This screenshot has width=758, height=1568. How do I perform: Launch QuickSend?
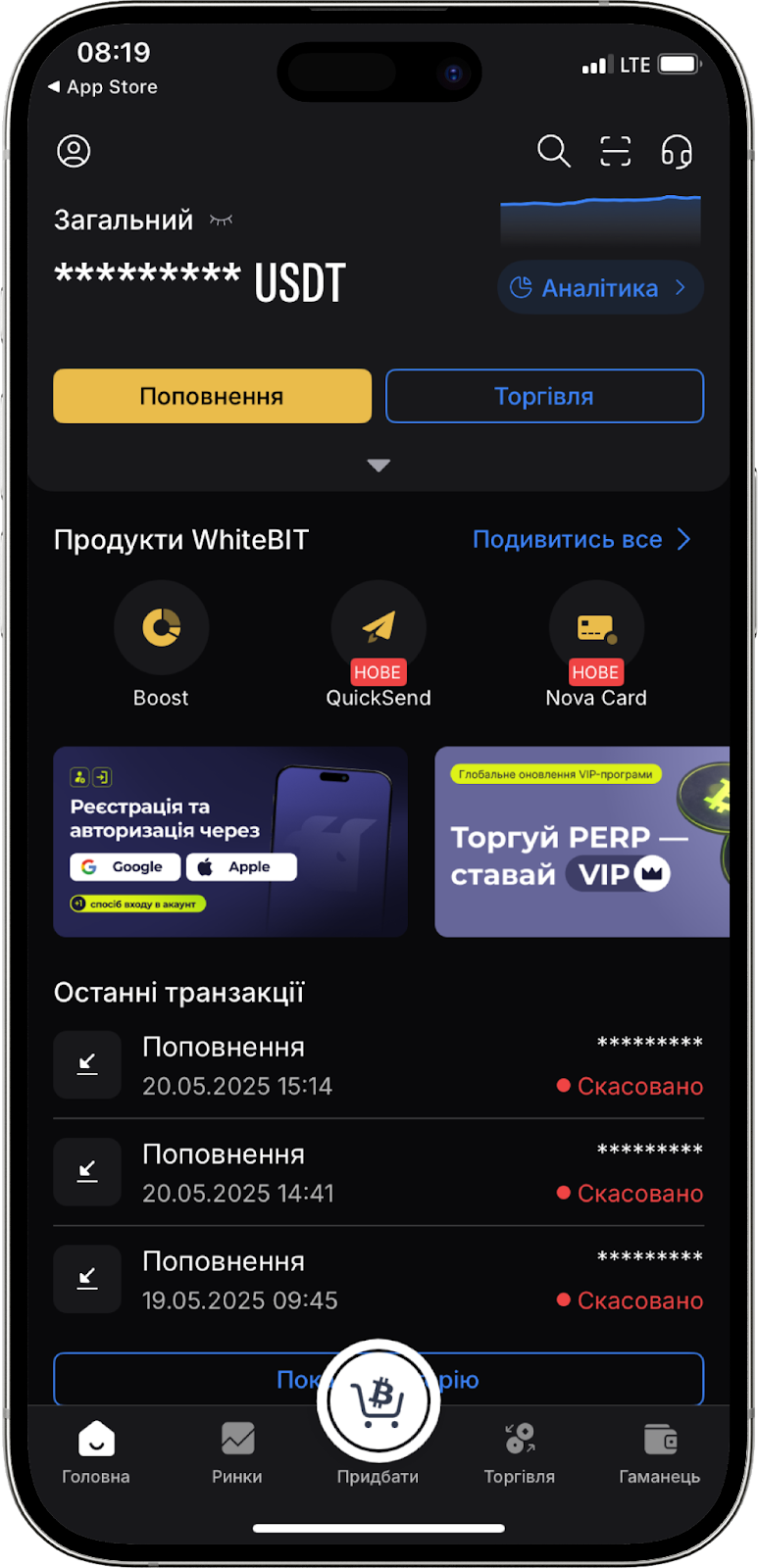[x=379, y=643]
